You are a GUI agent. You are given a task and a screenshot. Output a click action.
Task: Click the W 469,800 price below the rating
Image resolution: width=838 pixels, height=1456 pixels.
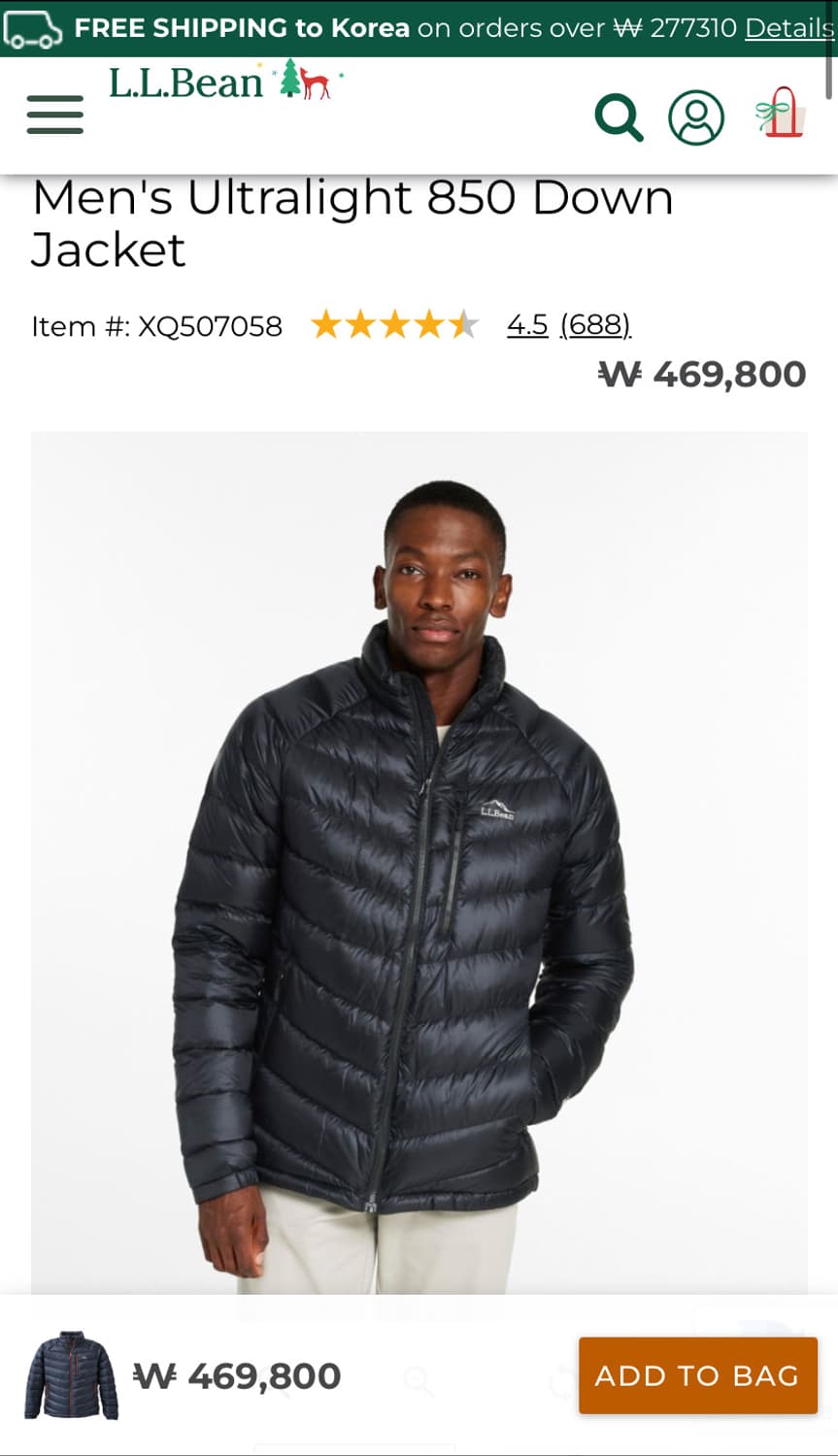(701, 374)
